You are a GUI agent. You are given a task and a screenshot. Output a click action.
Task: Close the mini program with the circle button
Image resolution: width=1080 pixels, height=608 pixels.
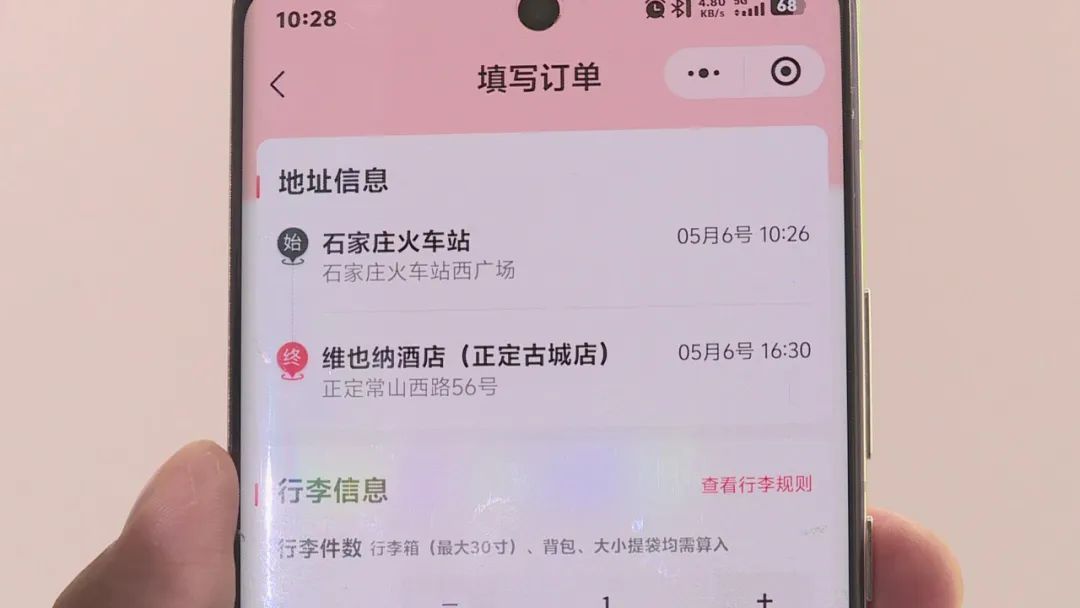tap(786, 72)
